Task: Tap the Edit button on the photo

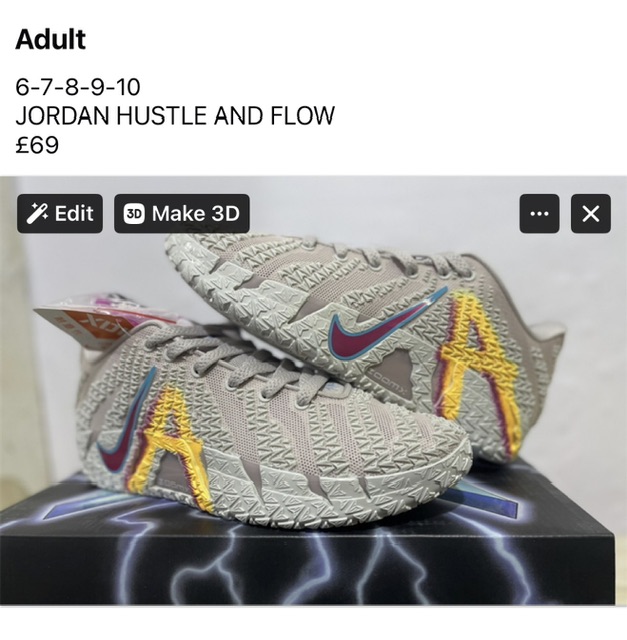Action: tap(60, 213)
